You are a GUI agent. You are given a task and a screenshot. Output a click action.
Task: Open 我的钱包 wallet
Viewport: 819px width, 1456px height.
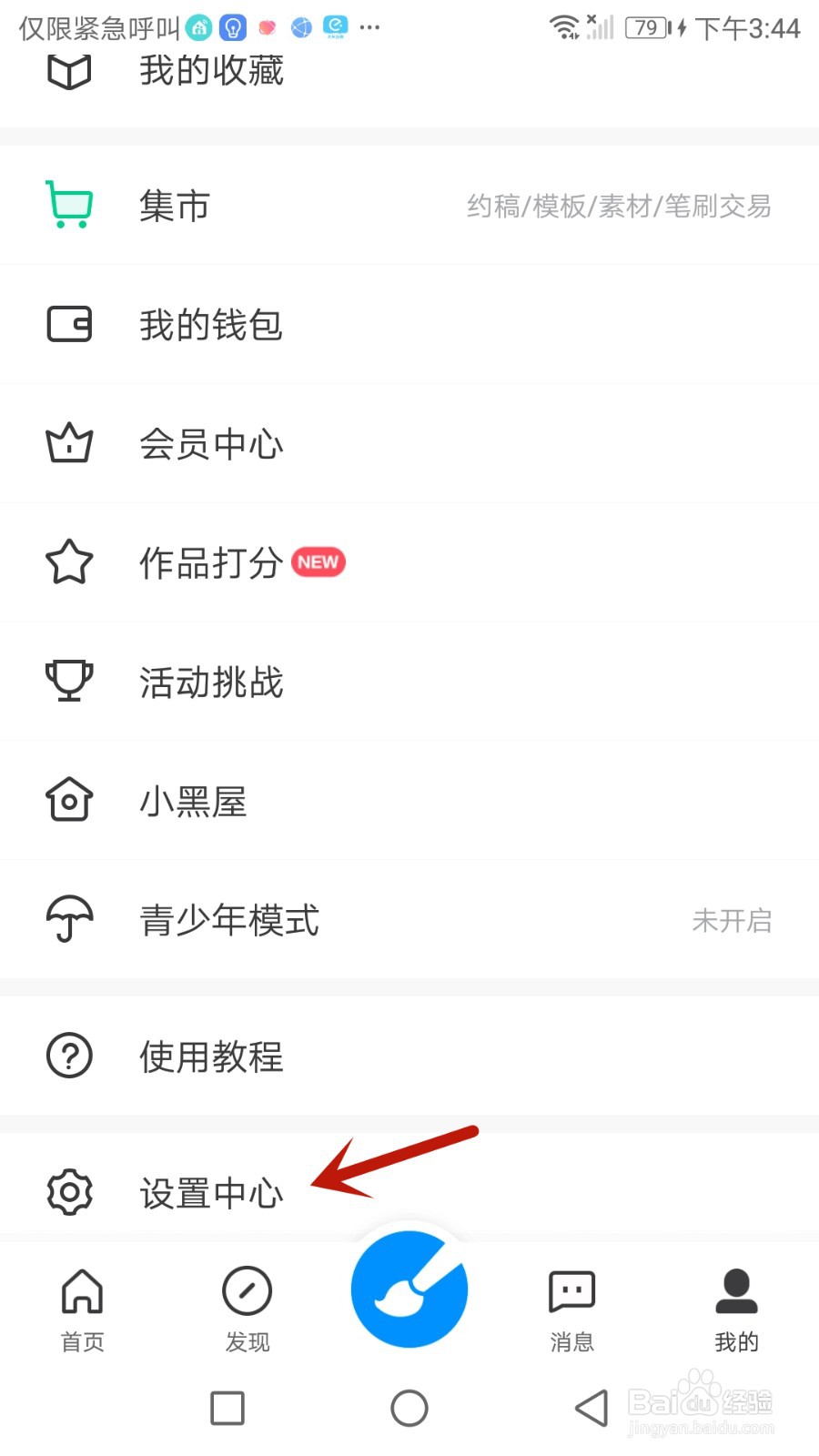409,325
